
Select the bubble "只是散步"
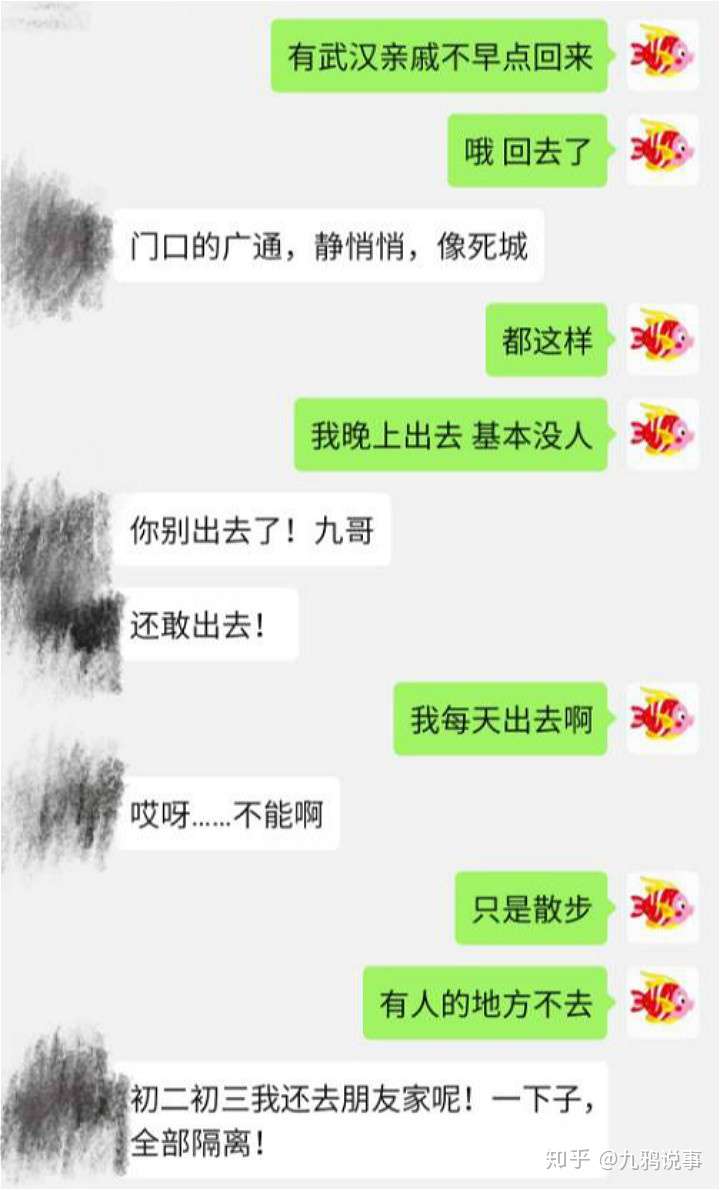click(x=530, y=908)
